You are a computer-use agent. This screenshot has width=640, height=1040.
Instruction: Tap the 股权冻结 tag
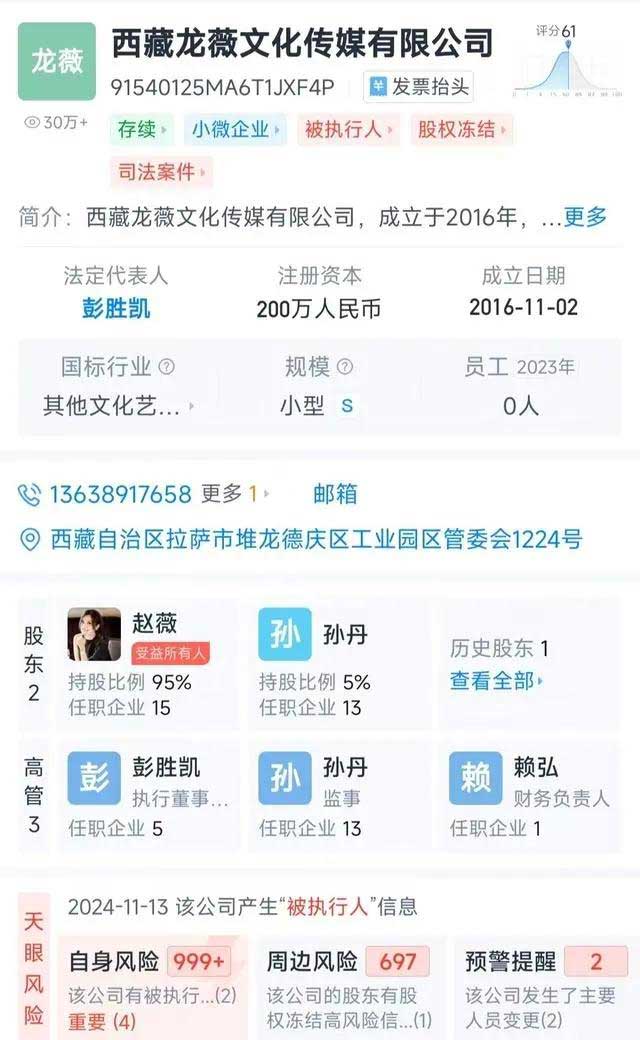pyautogui.click(x=460, y=129)
